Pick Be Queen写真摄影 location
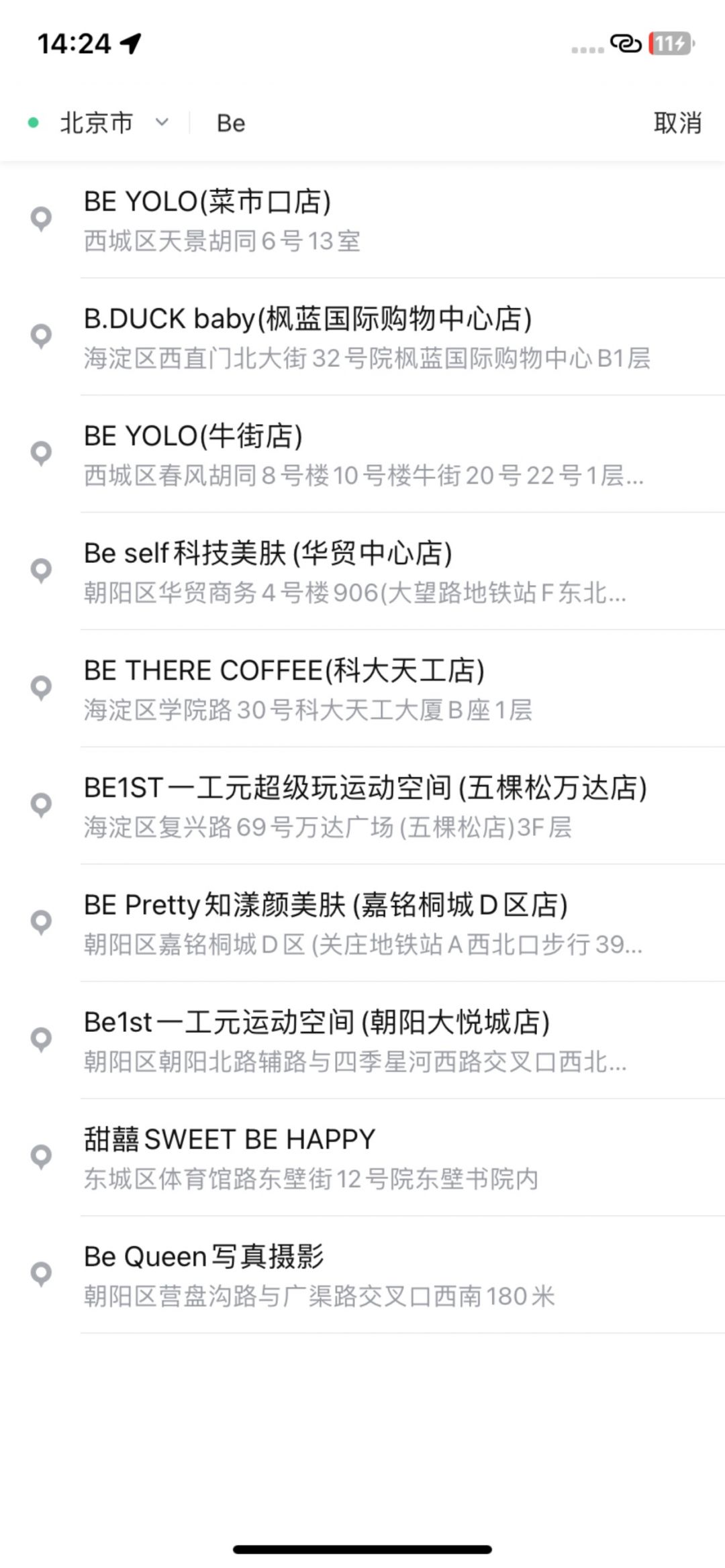 [x=362, y=1275]
